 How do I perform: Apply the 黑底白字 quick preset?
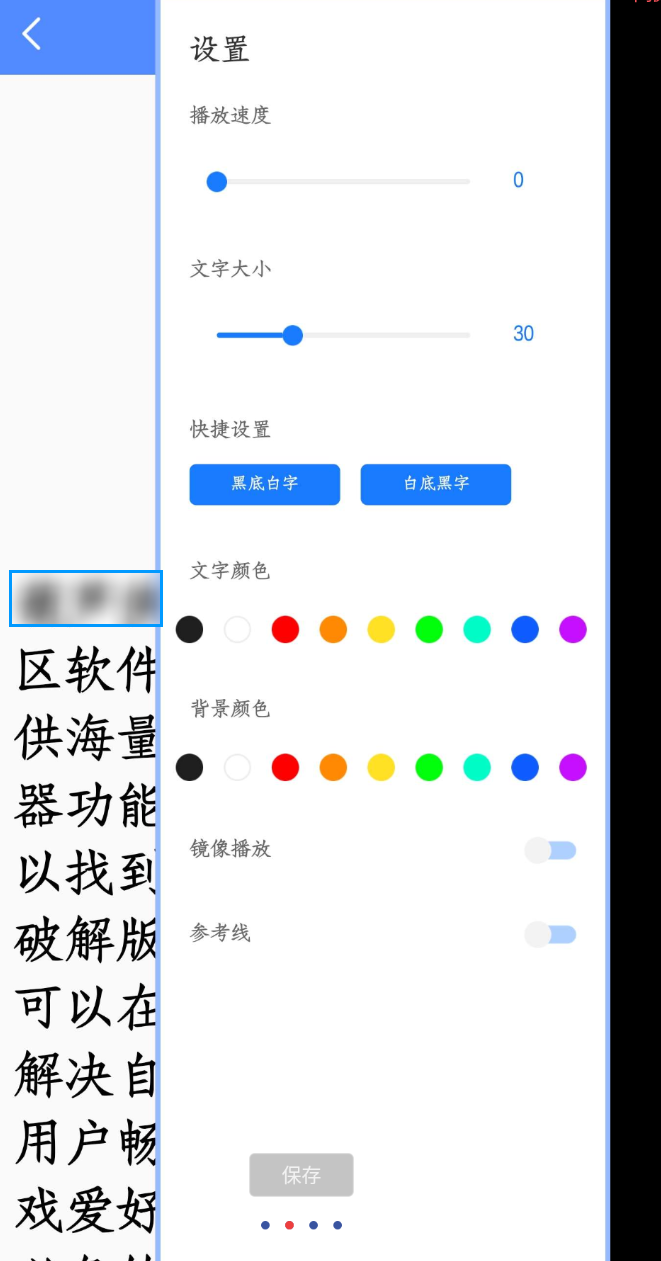(x=265, y=484)
